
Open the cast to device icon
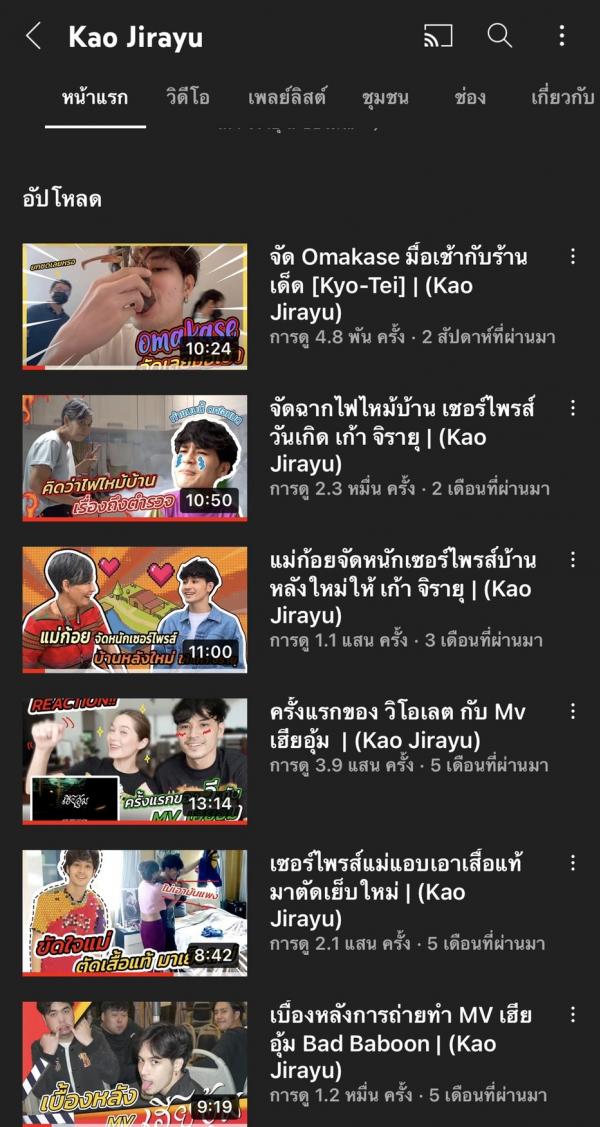pos(438,35)
